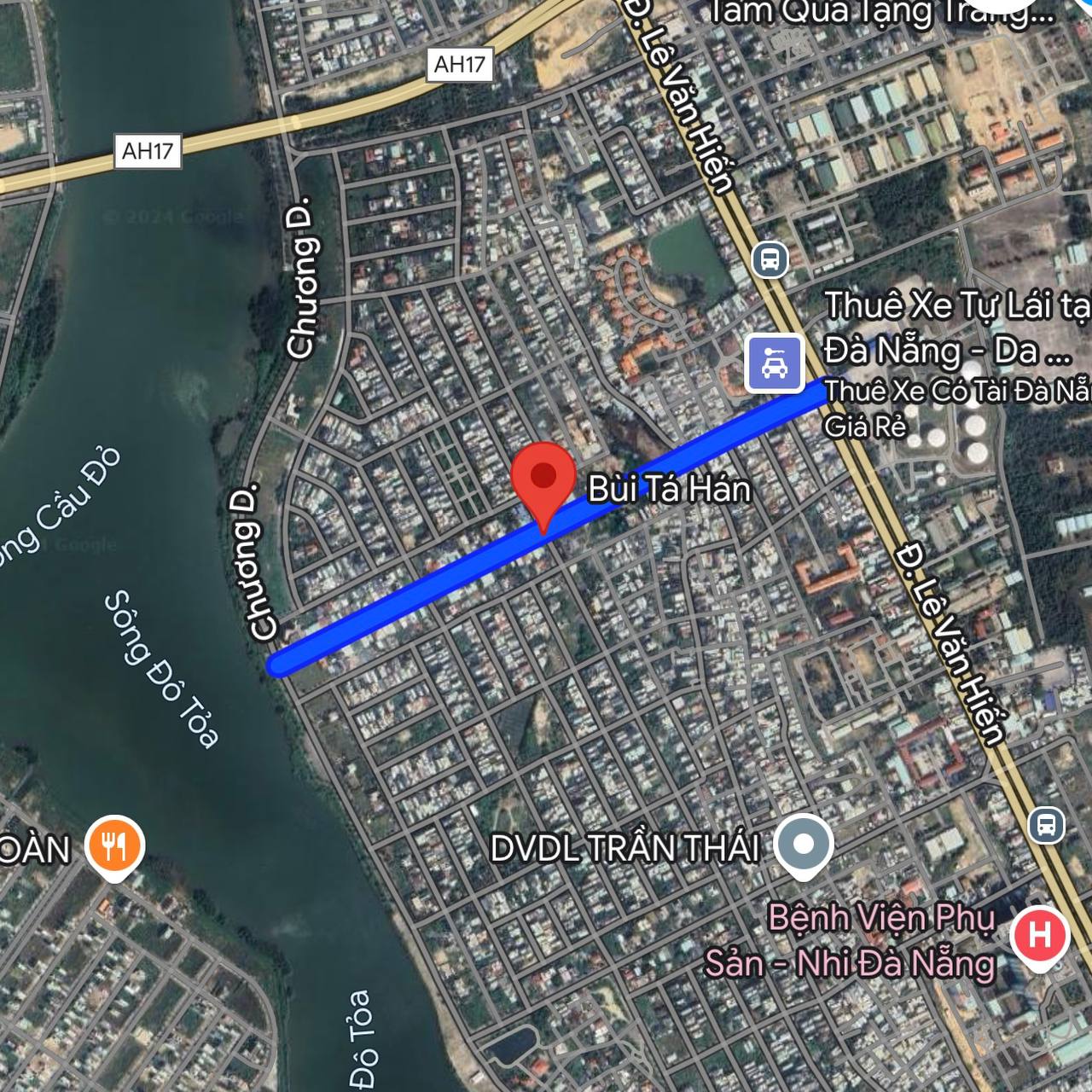Open Bệnh Viện Phụ Sản - Nhi hospital marker
The height and width of the screenshot is (1092, 1092).
pos(1039,936)
